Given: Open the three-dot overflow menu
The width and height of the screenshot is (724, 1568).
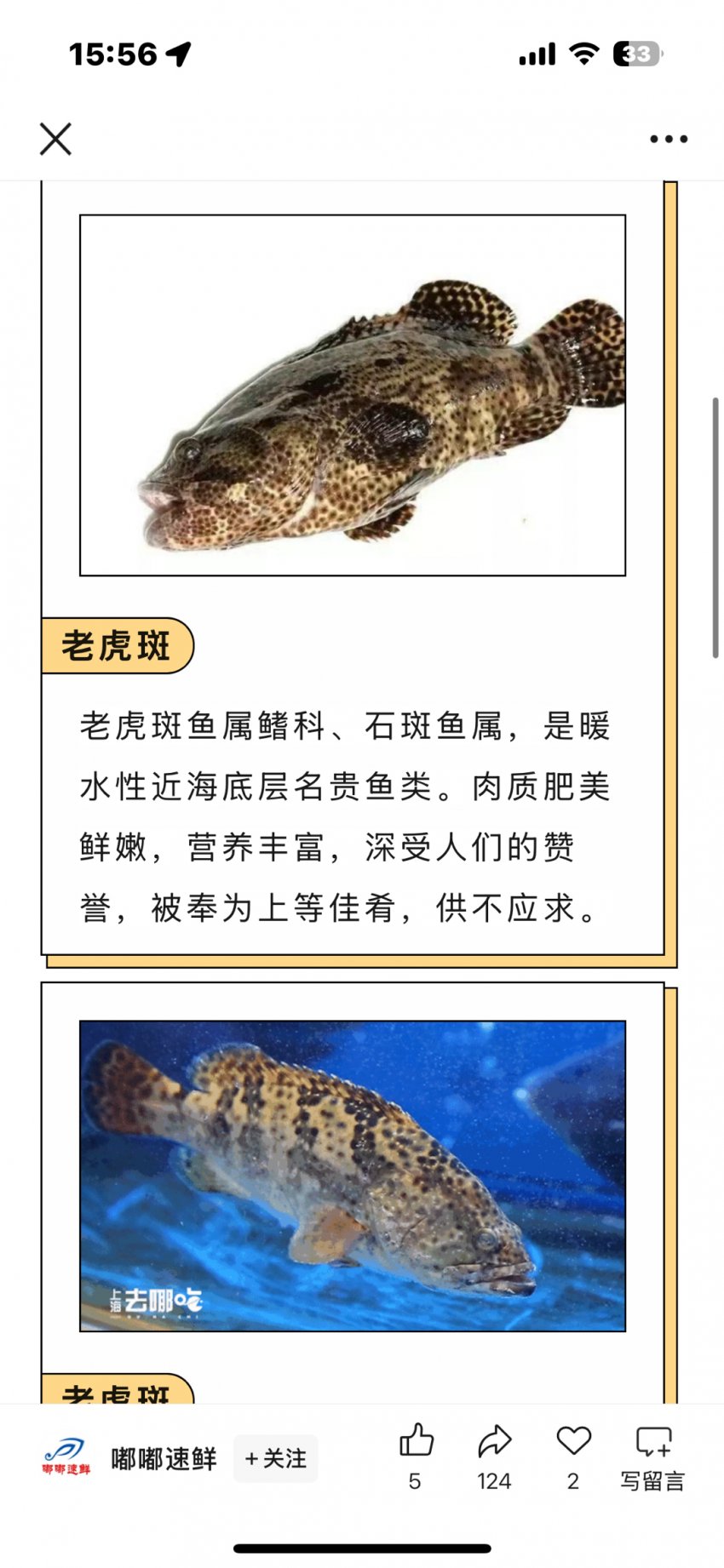Looking at the screenshot, I should [x=669, y=139].
